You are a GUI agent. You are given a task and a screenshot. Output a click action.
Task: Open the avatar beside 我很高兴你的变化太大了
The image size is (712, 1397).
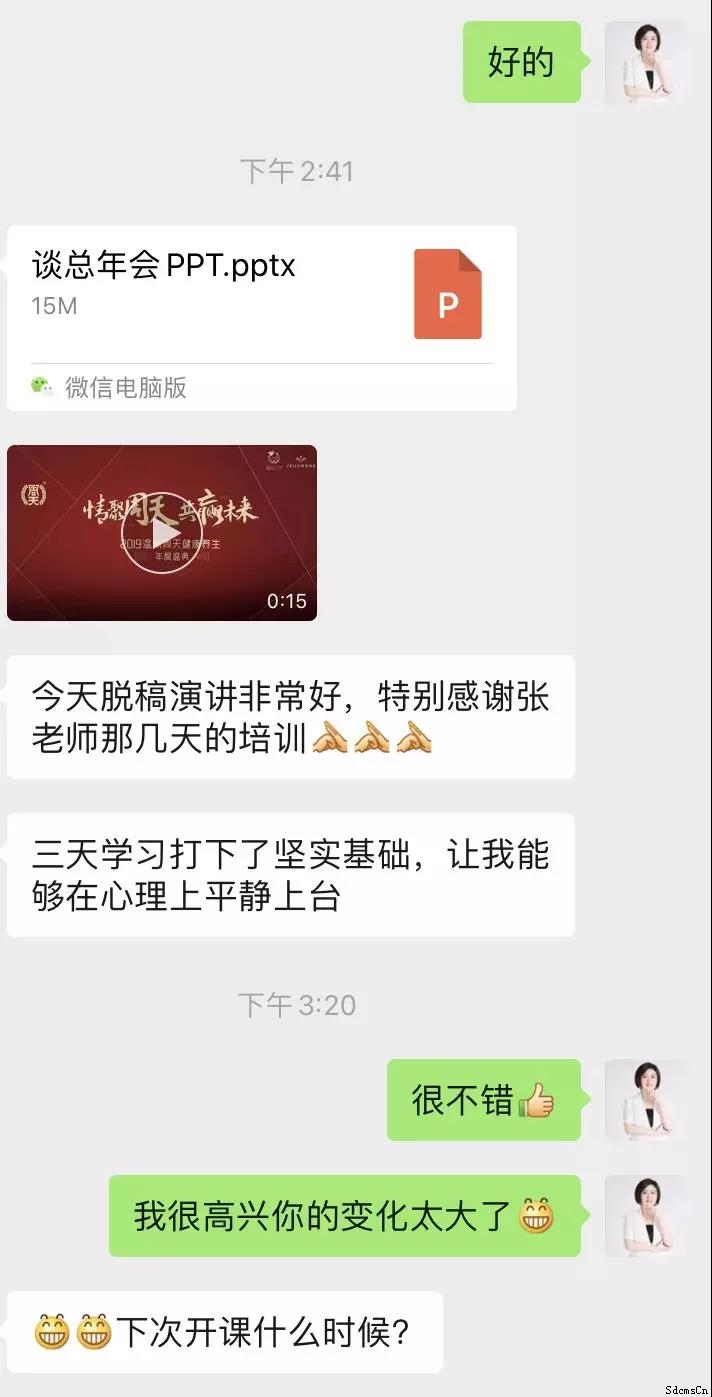click(x=646, y=1216)
